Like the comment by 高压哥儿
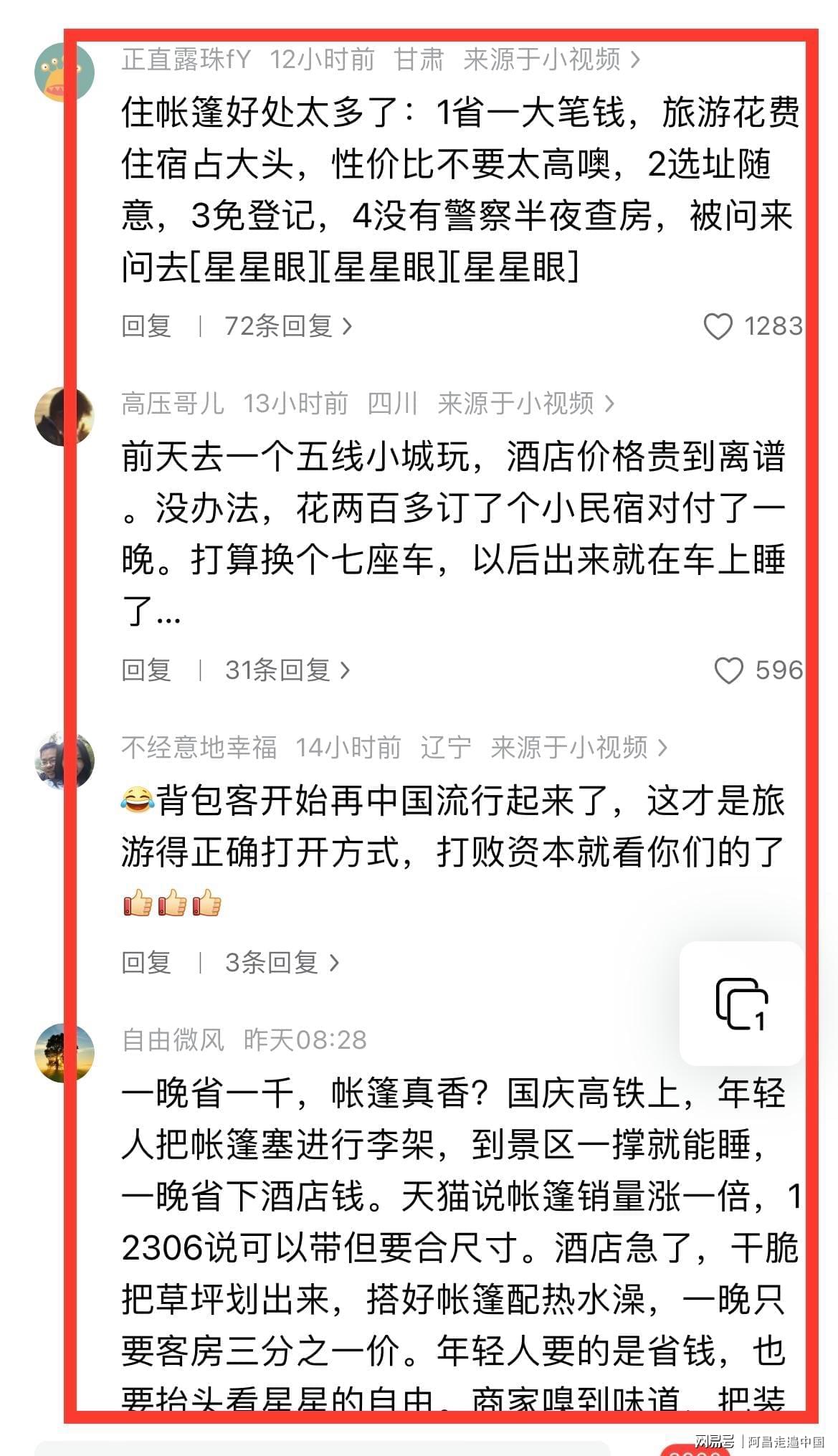838x1456 pixels. 729,670
